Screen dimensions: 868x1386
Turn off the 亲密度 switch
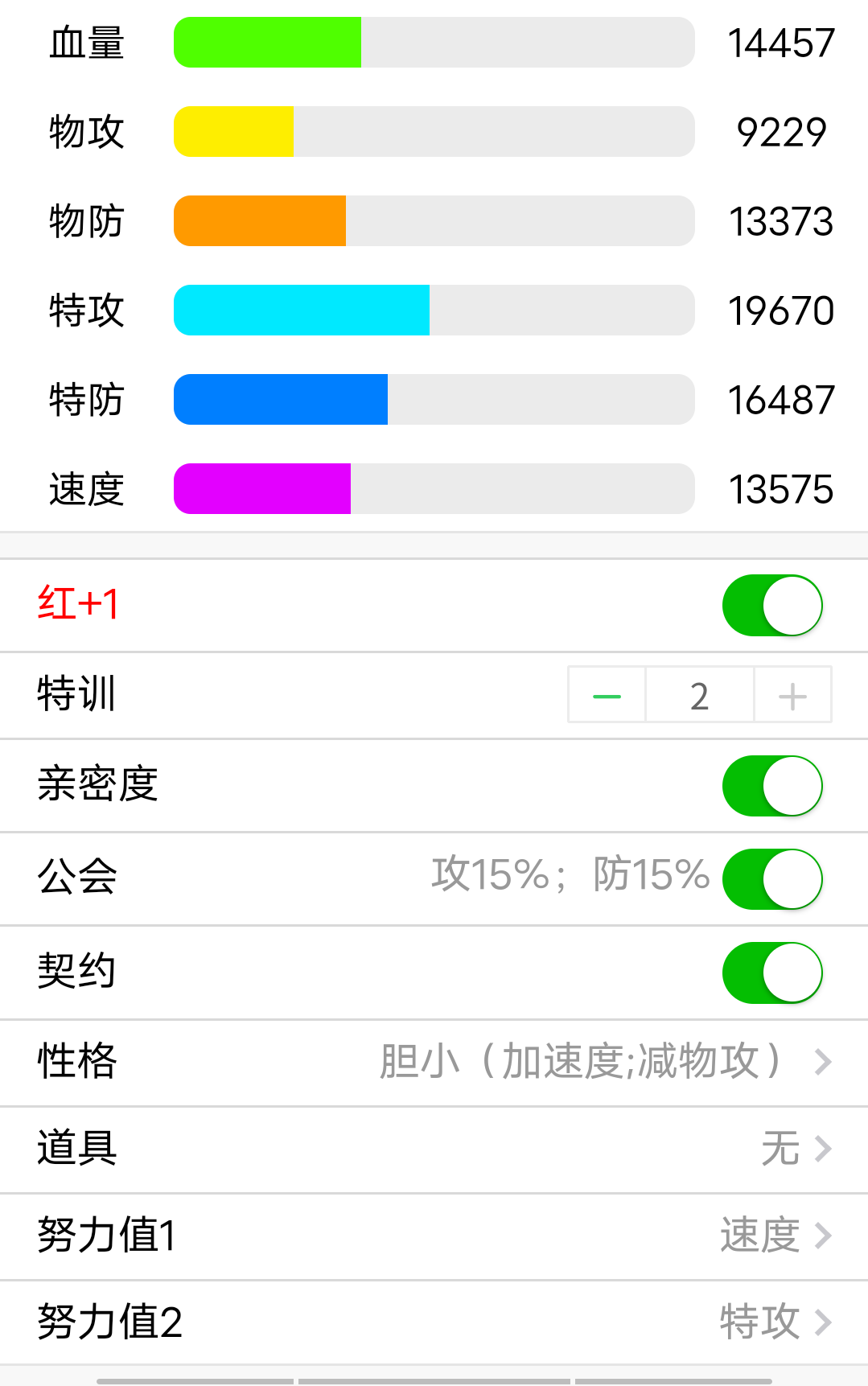[771, 786]
